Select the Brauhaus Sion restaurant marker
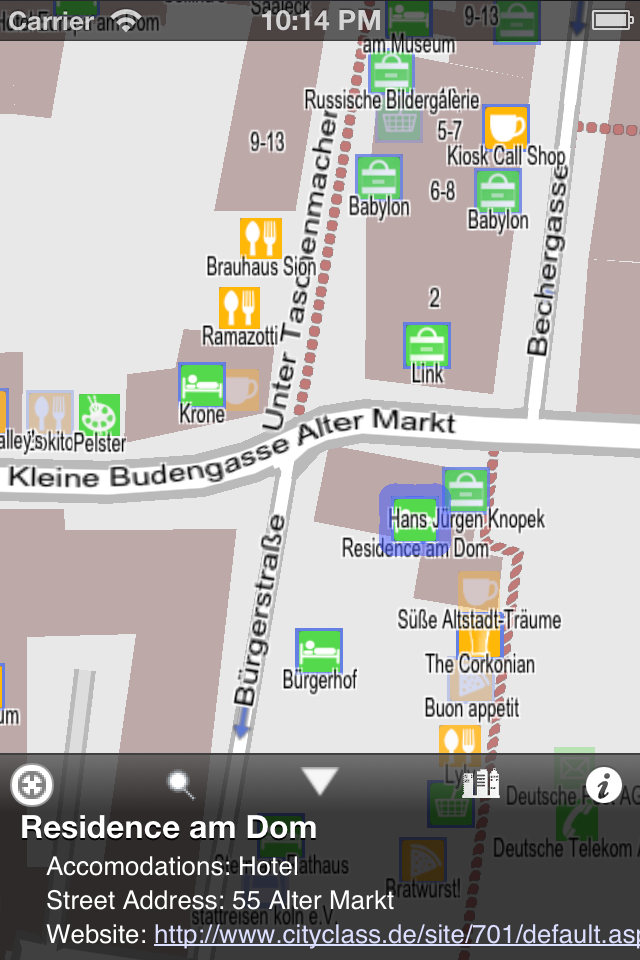The height and width of the screenshot is (960, 640). [x=260, y=238]
